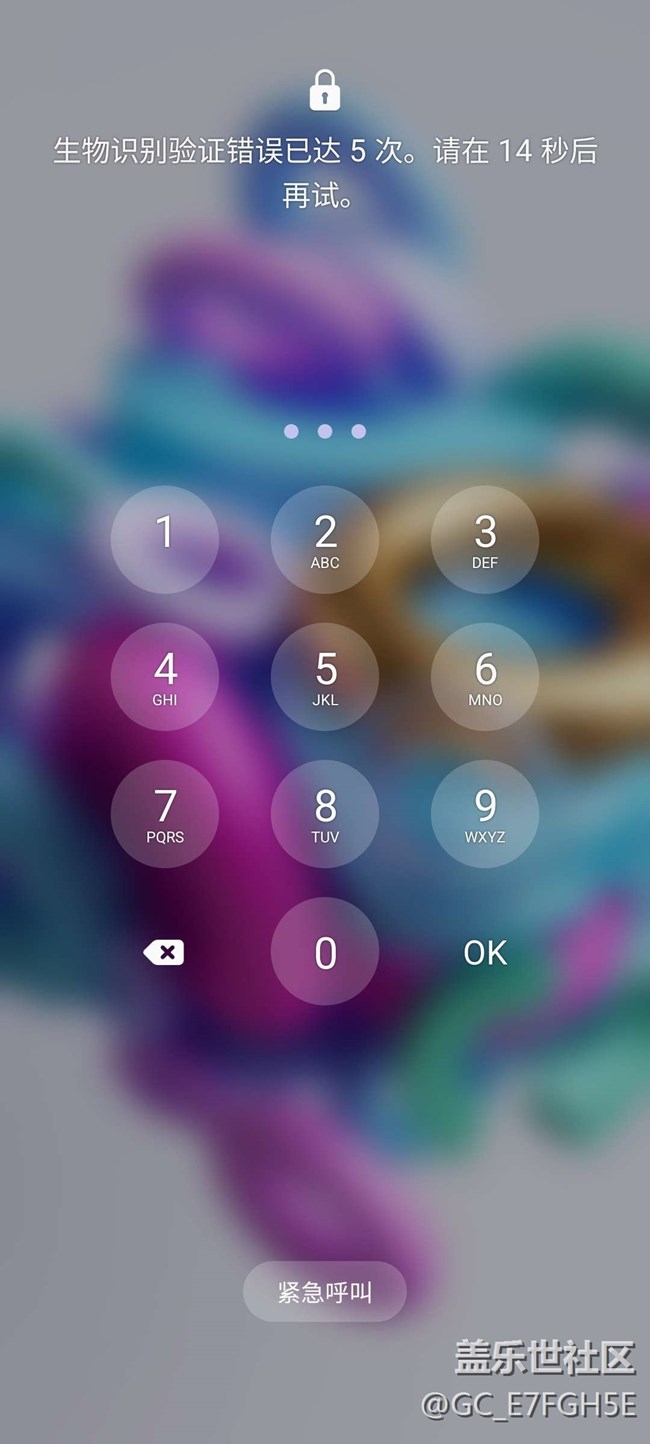Delete the last entered PIN digit
The width and height of the screenshot is (650, 1444).
pos(164,953)
